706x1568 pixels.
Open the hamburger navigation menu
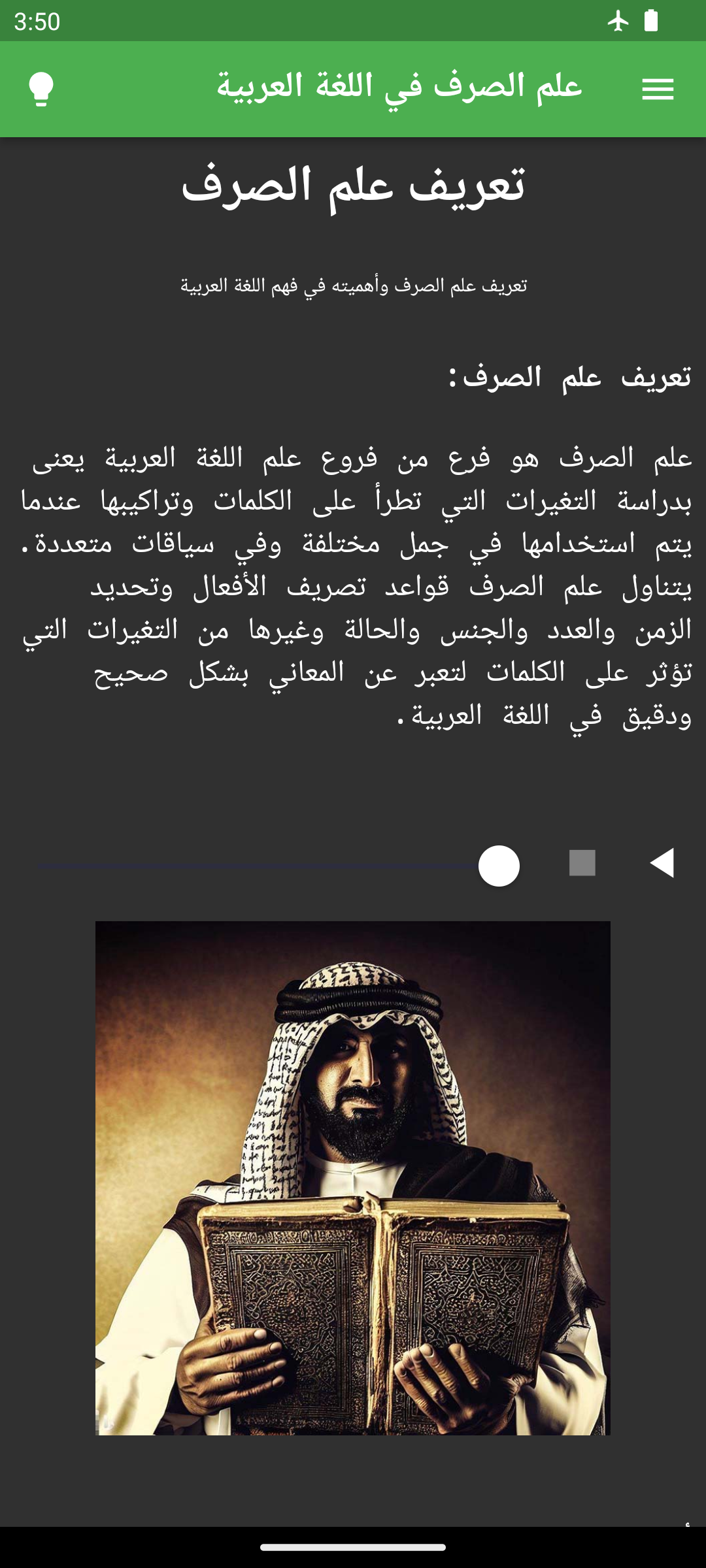point(658,90)
